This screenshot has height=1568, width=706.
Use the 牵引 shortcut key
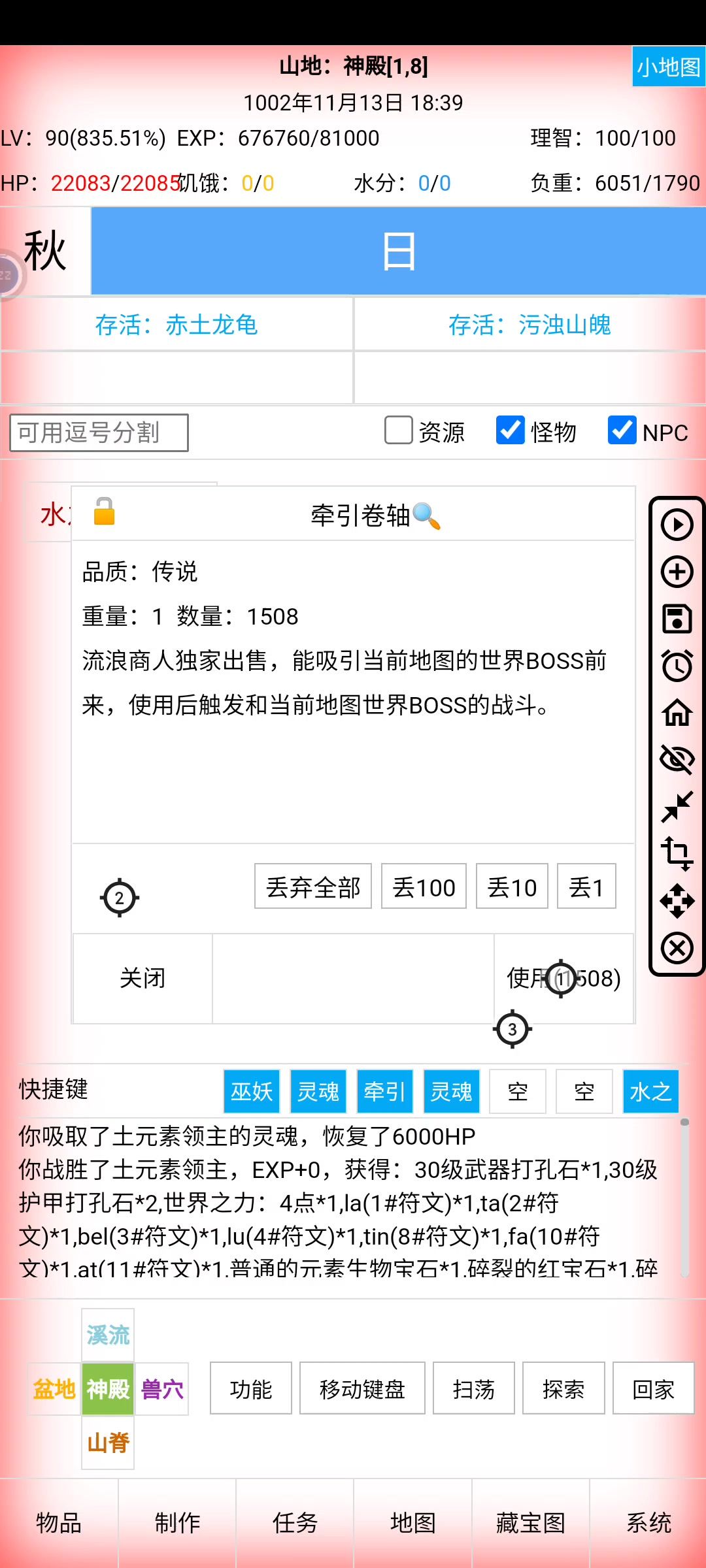point(384,1091)
